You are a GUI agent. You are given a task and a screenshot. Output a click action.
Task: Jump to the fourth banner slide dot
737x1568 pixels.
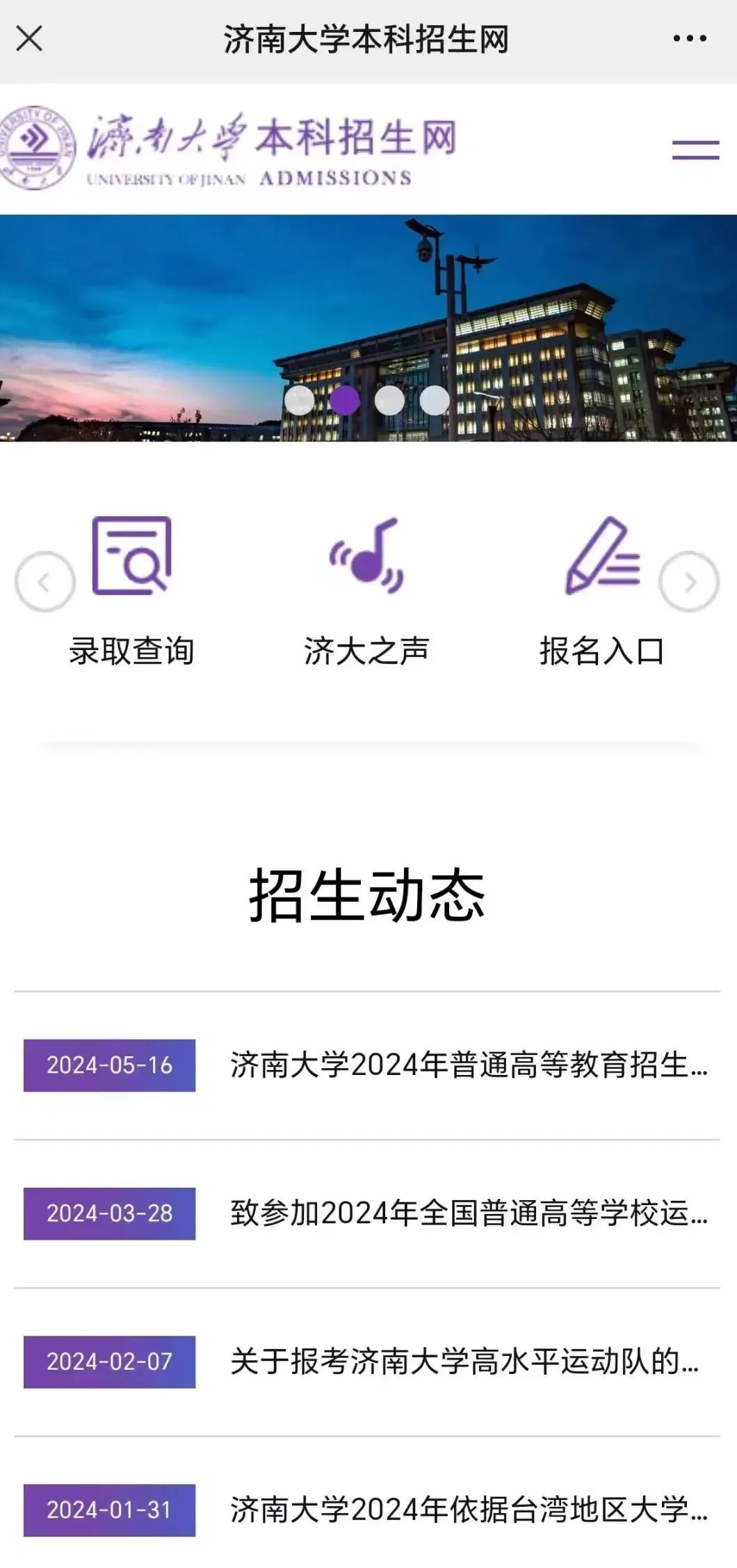[x=435, y=400]
